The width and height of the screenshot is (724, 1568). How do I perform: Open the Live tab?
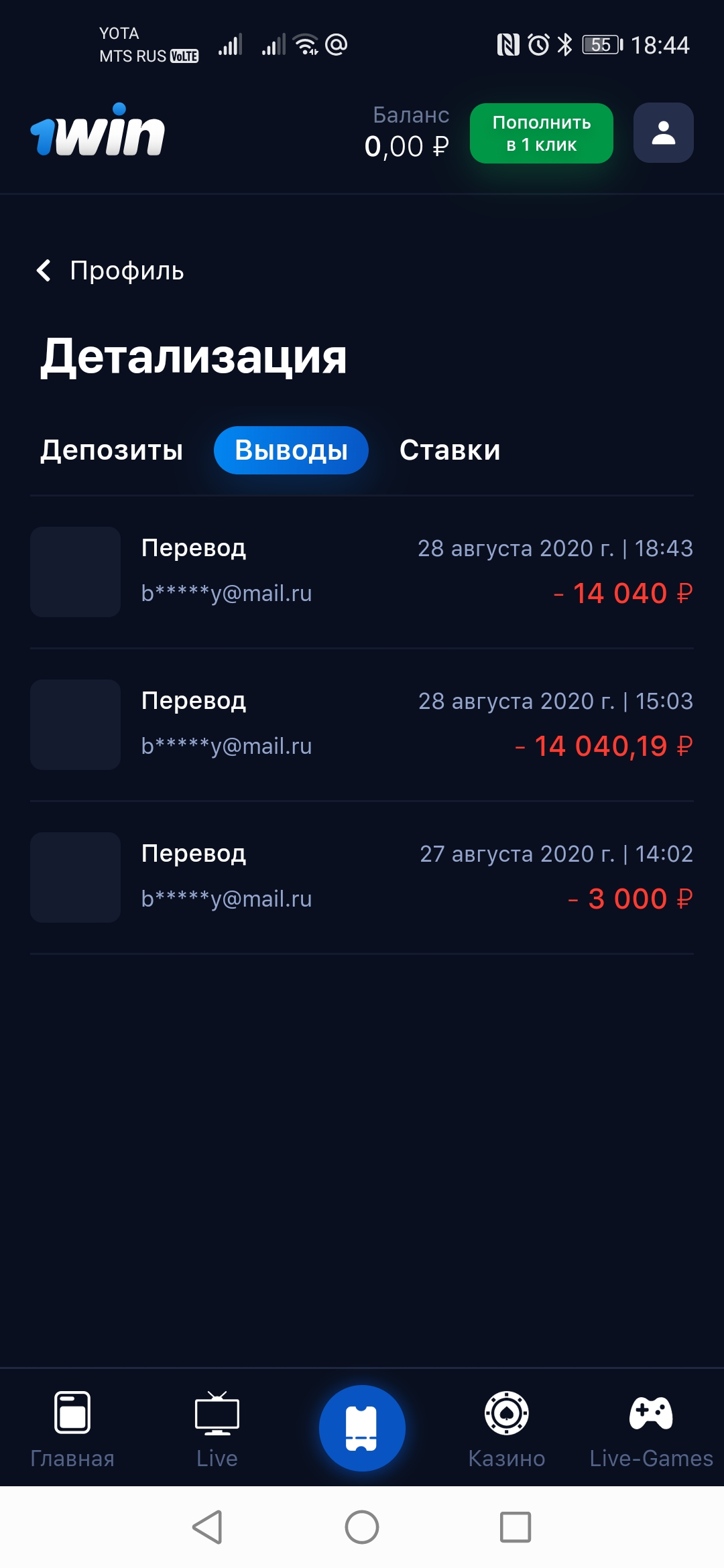pyautogui.click(x=217, y=1429)
